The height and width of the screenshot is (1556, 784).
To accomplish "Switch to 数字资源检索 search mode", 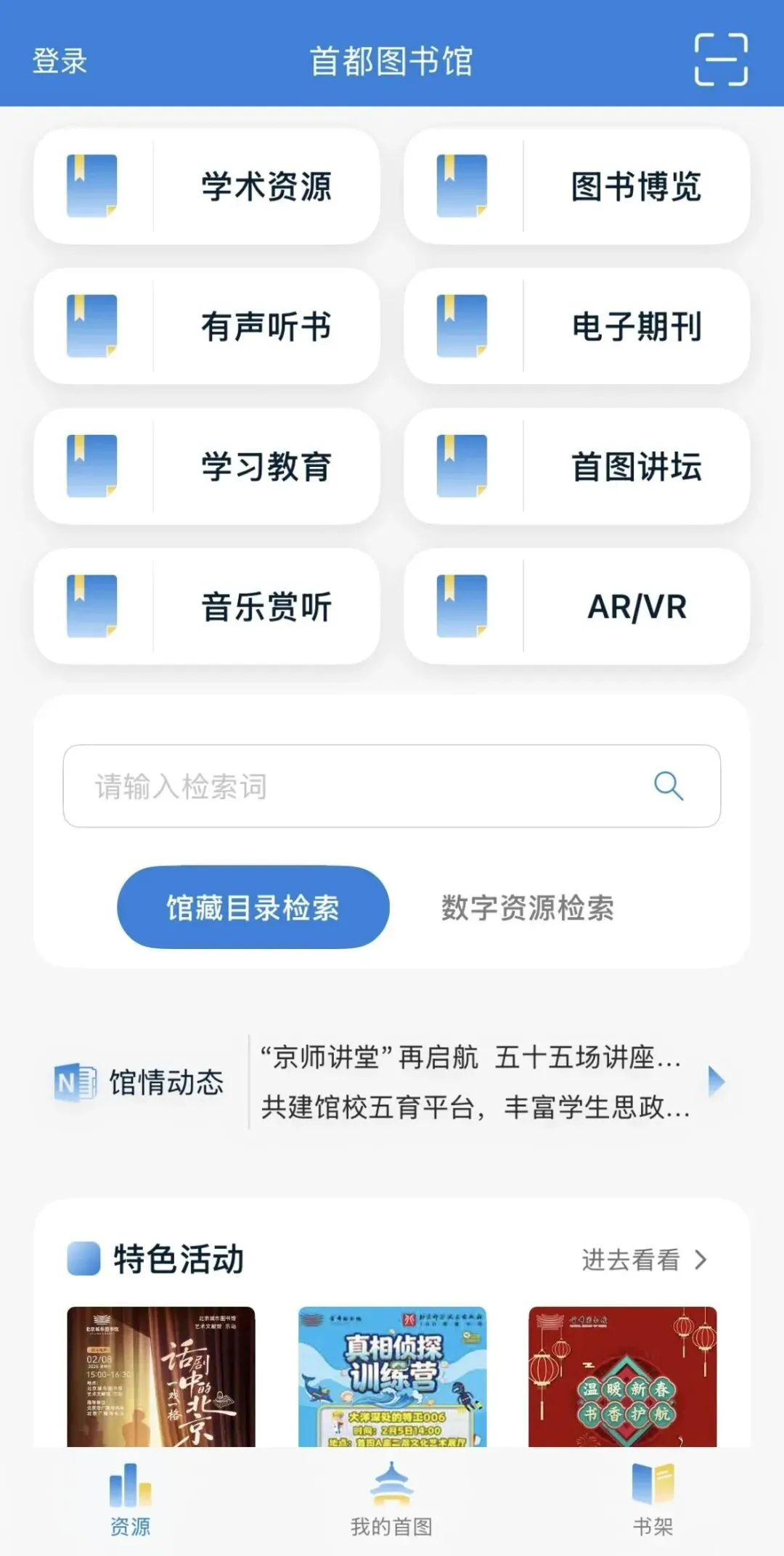I will coord(528,908).
